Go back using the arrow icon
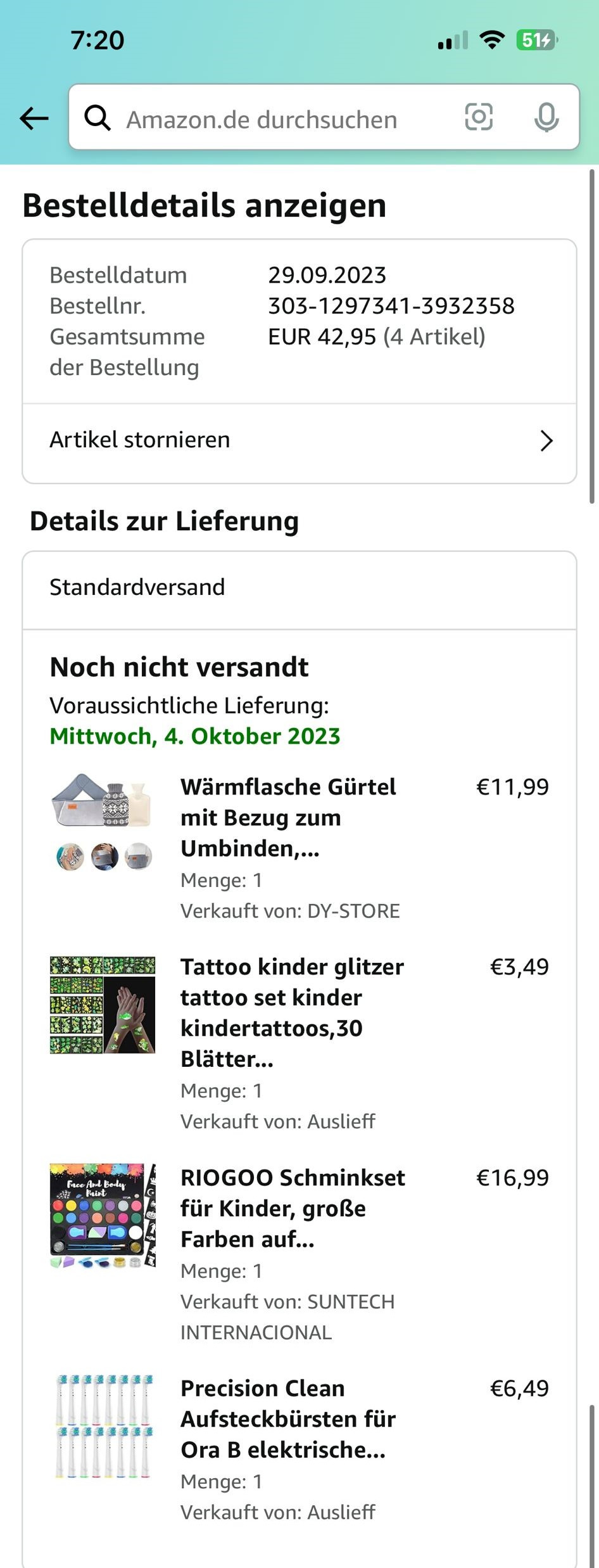599x1568 pixels. point(34,118)
